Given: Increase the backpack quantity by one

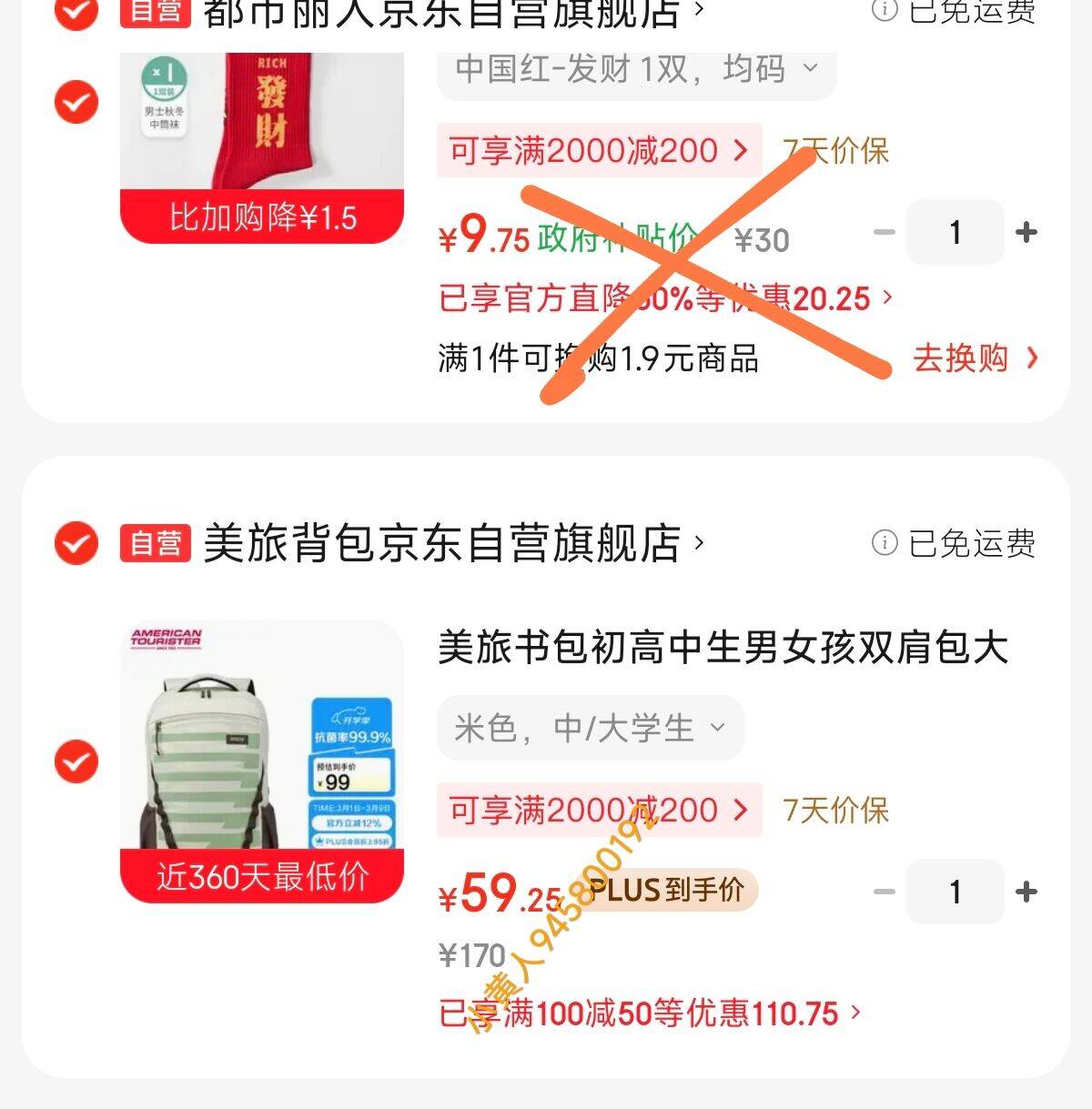Looking at the screenshot, I should pyautogui.click(x=1026, y=892).
